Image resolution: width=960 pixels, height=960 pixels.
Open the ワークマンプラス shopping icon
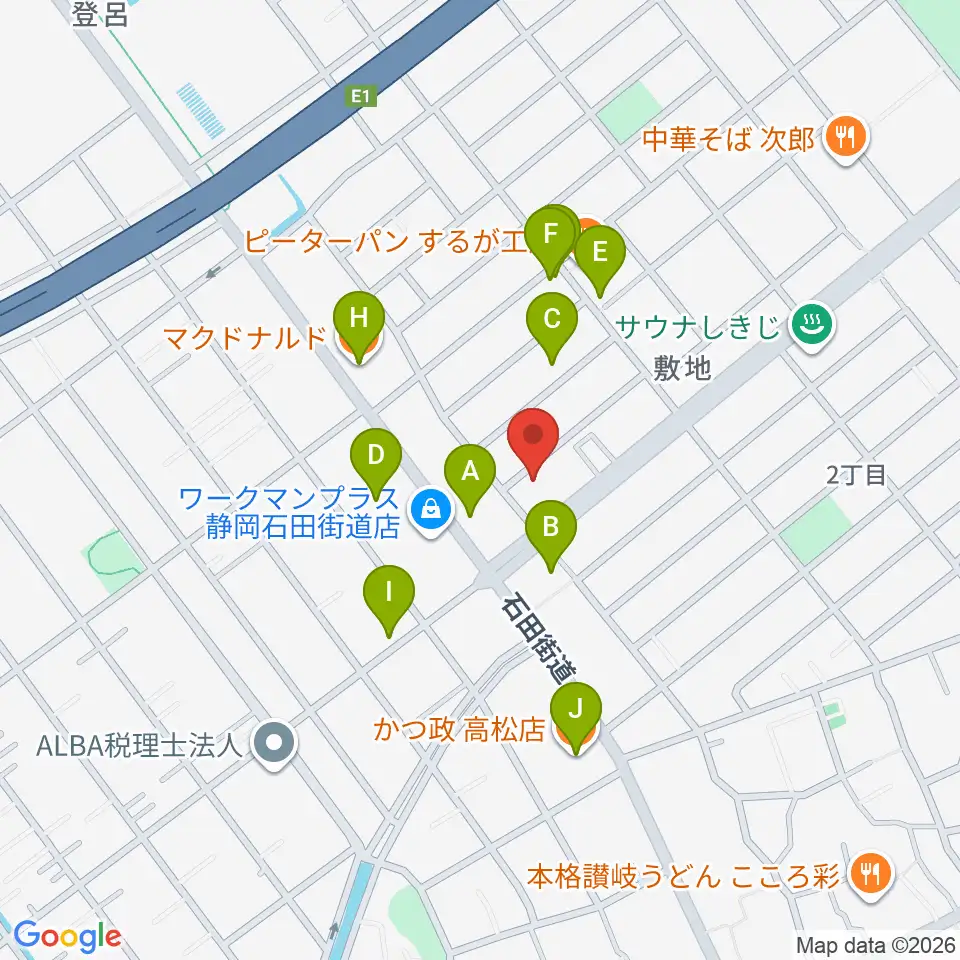(431, 509)
